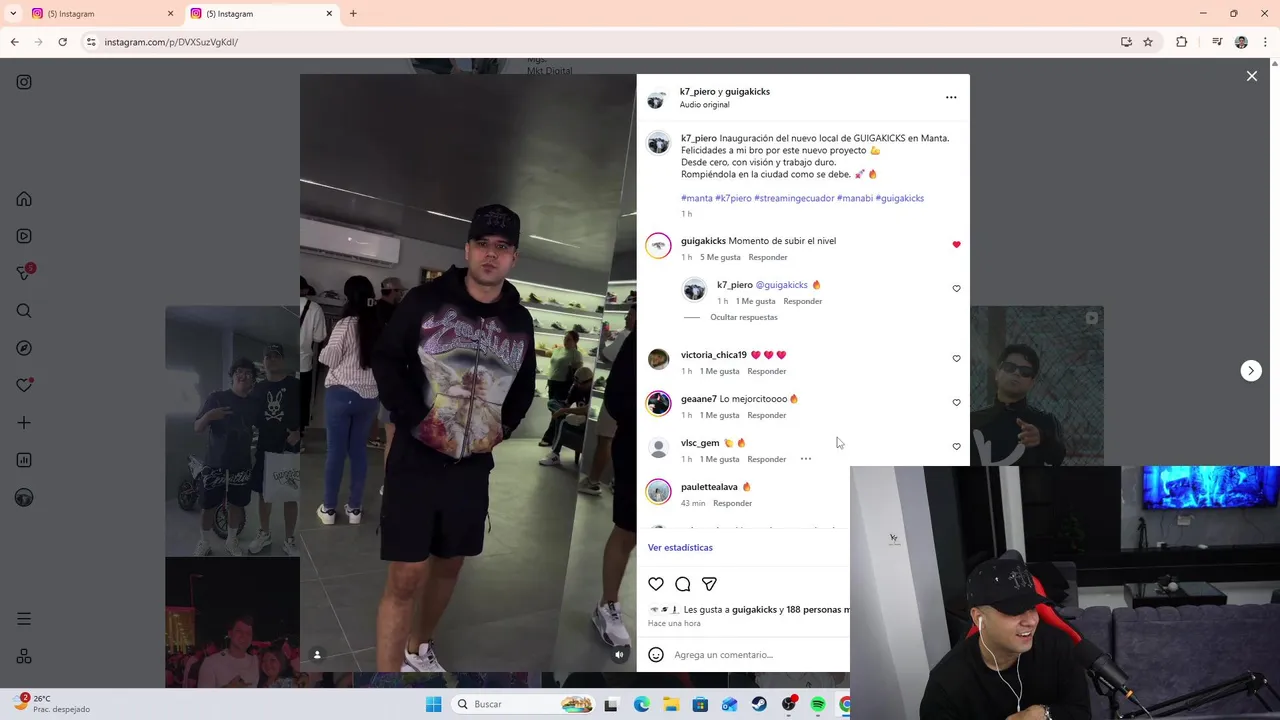Go to Instagram home in the sidebar

(x=24, y=199)
